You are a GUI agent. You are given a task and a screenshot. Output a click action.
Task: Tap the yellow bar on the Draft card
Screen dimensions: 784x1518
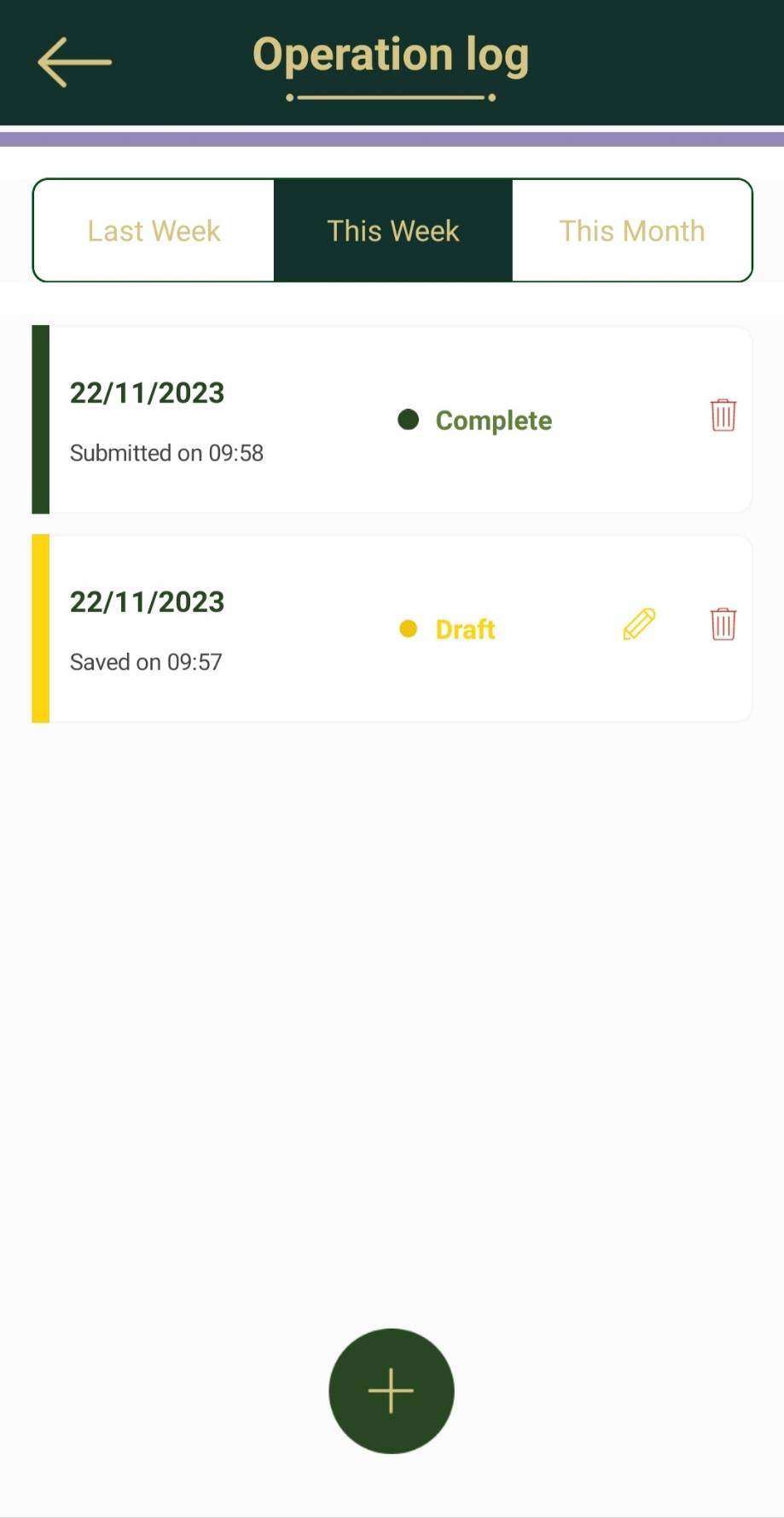click(40, 627)
